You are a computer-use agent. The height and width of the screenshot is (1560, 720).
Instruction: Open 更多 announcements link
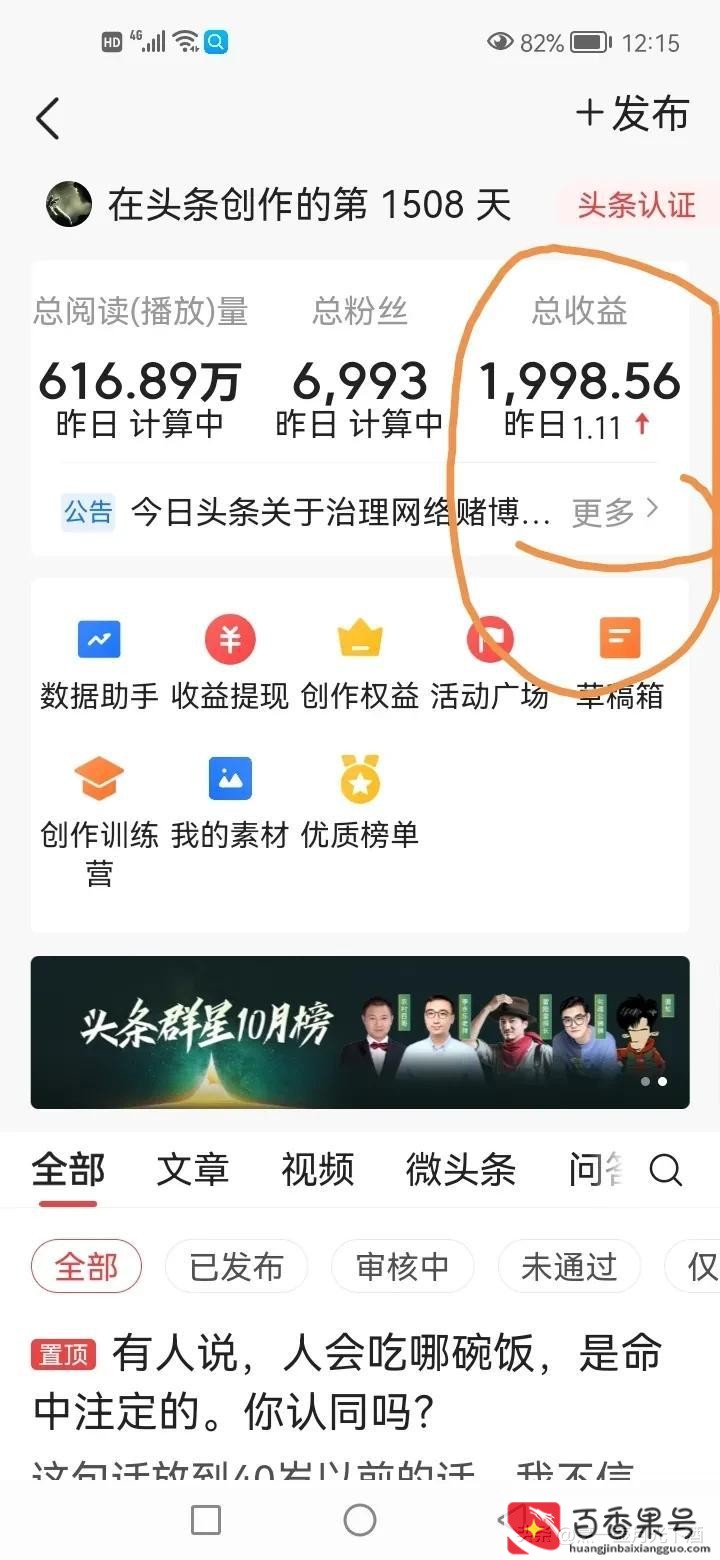[x=614, y=512]
